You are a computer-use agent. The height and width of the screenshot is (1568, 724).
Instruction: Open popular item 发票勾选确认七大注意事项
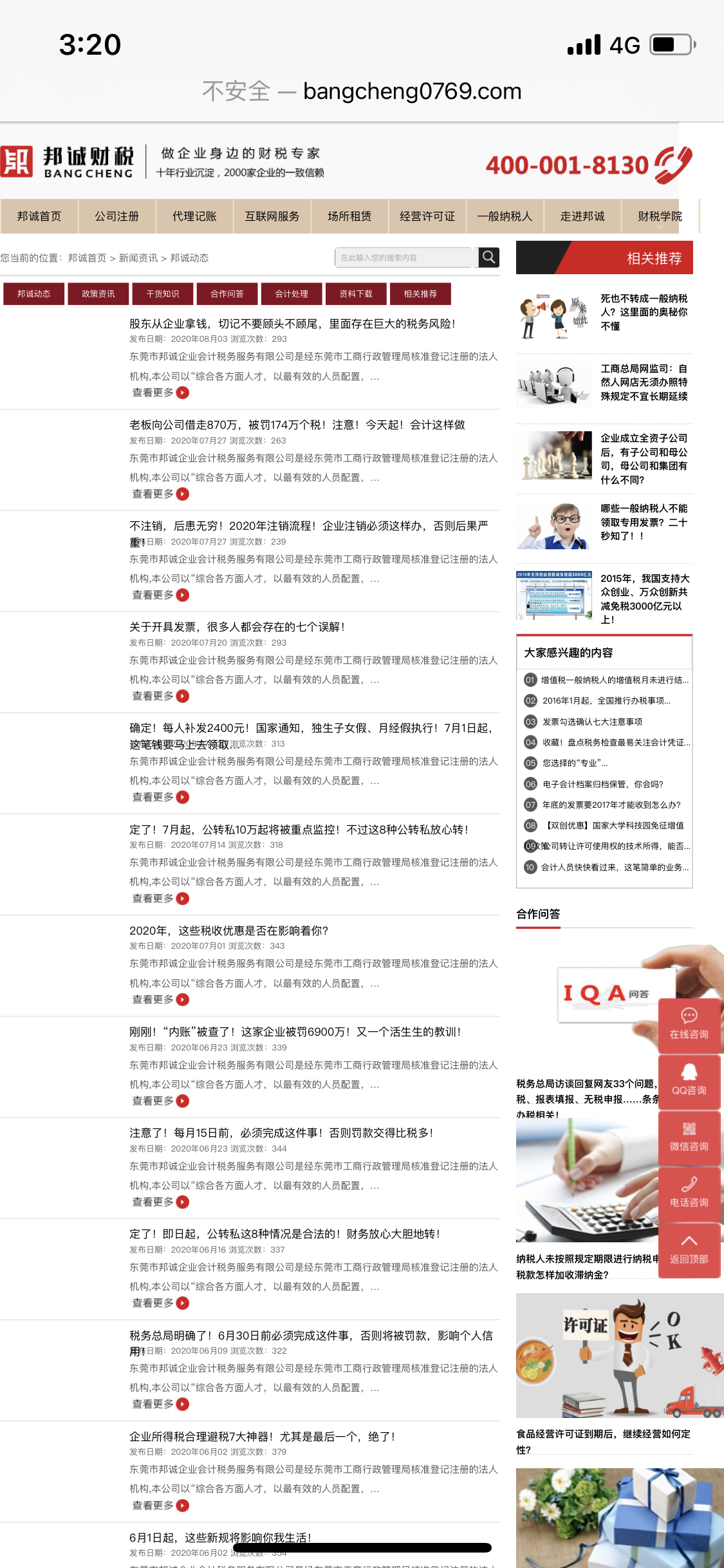(592, 722)
